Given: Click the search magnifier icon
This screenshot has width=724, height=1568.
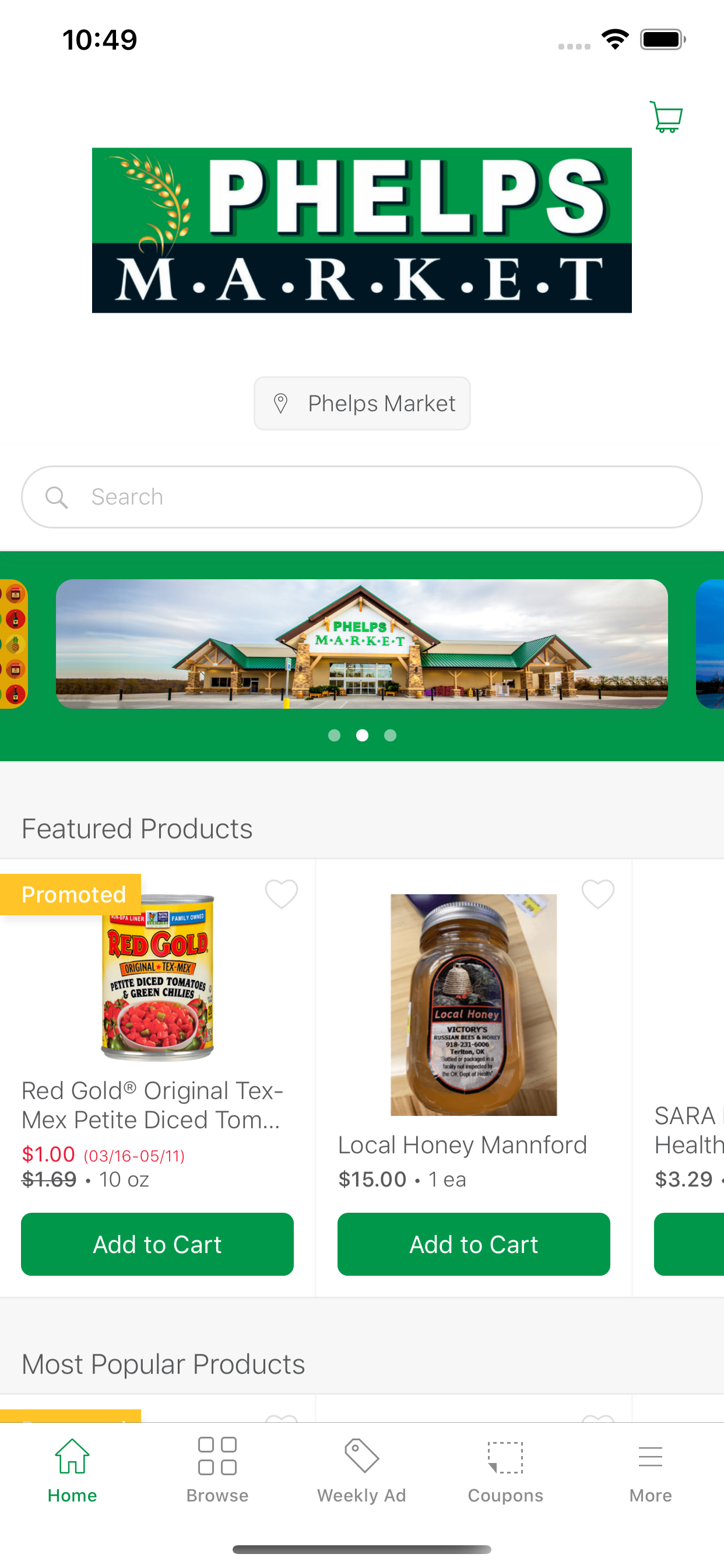Looking at the screenshot, I should [57, 496].
